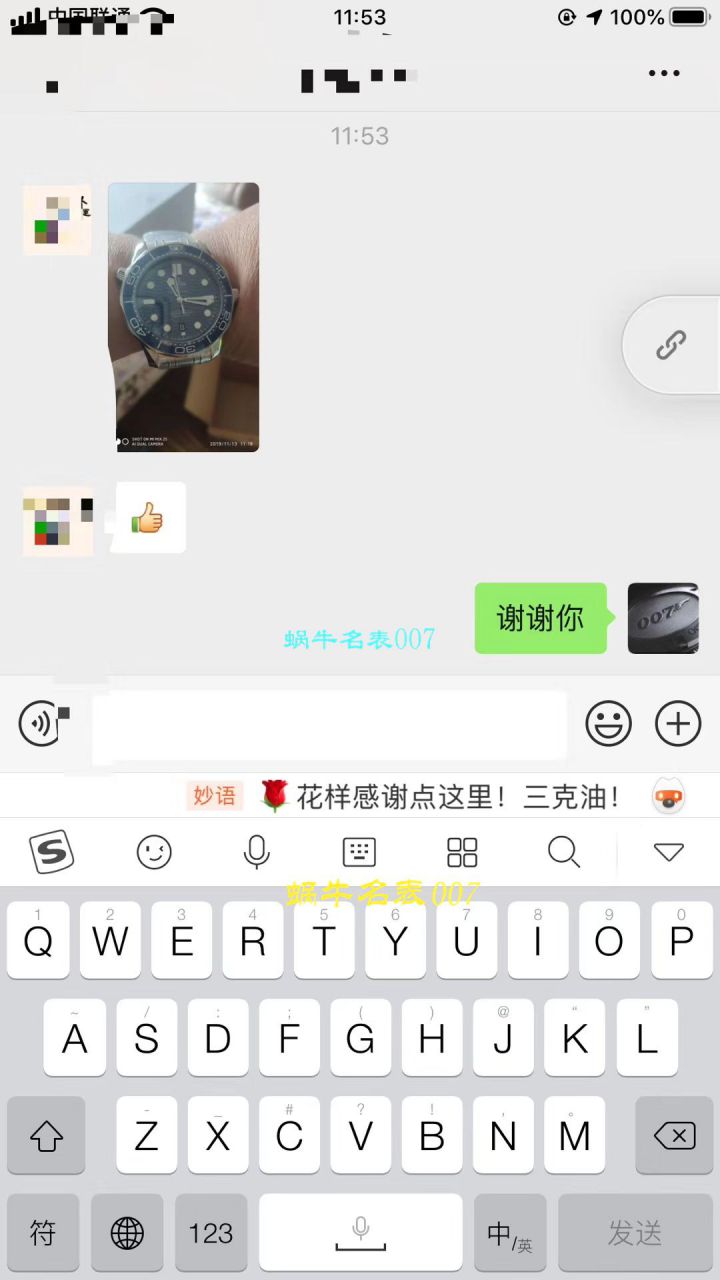The height and width of the screenshot is (1280, 720).
Task: Switch to voice input mode
Action: click(x=38, y=723)
